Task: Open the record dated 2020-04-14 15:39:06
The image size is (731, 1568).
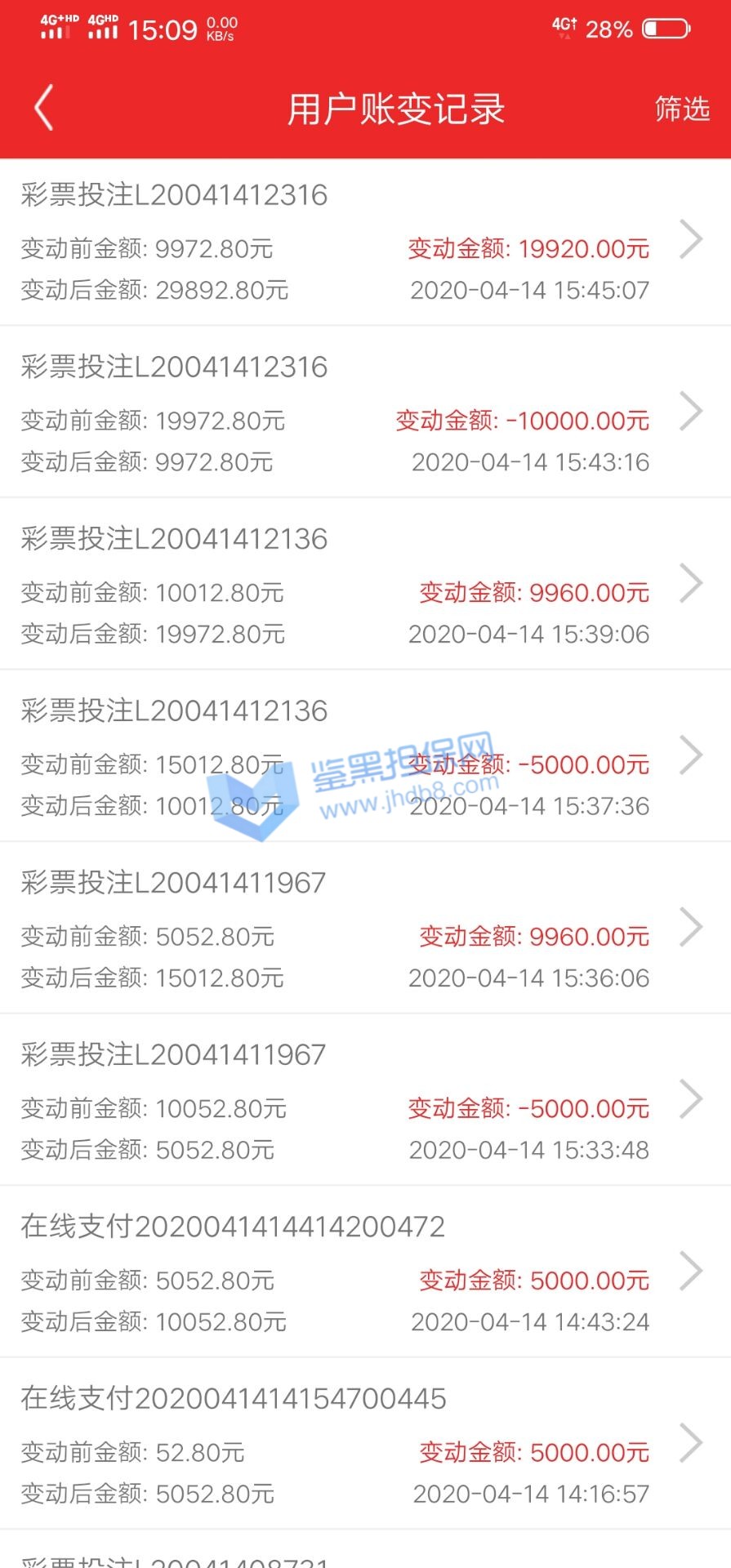Action: [364, 586]
